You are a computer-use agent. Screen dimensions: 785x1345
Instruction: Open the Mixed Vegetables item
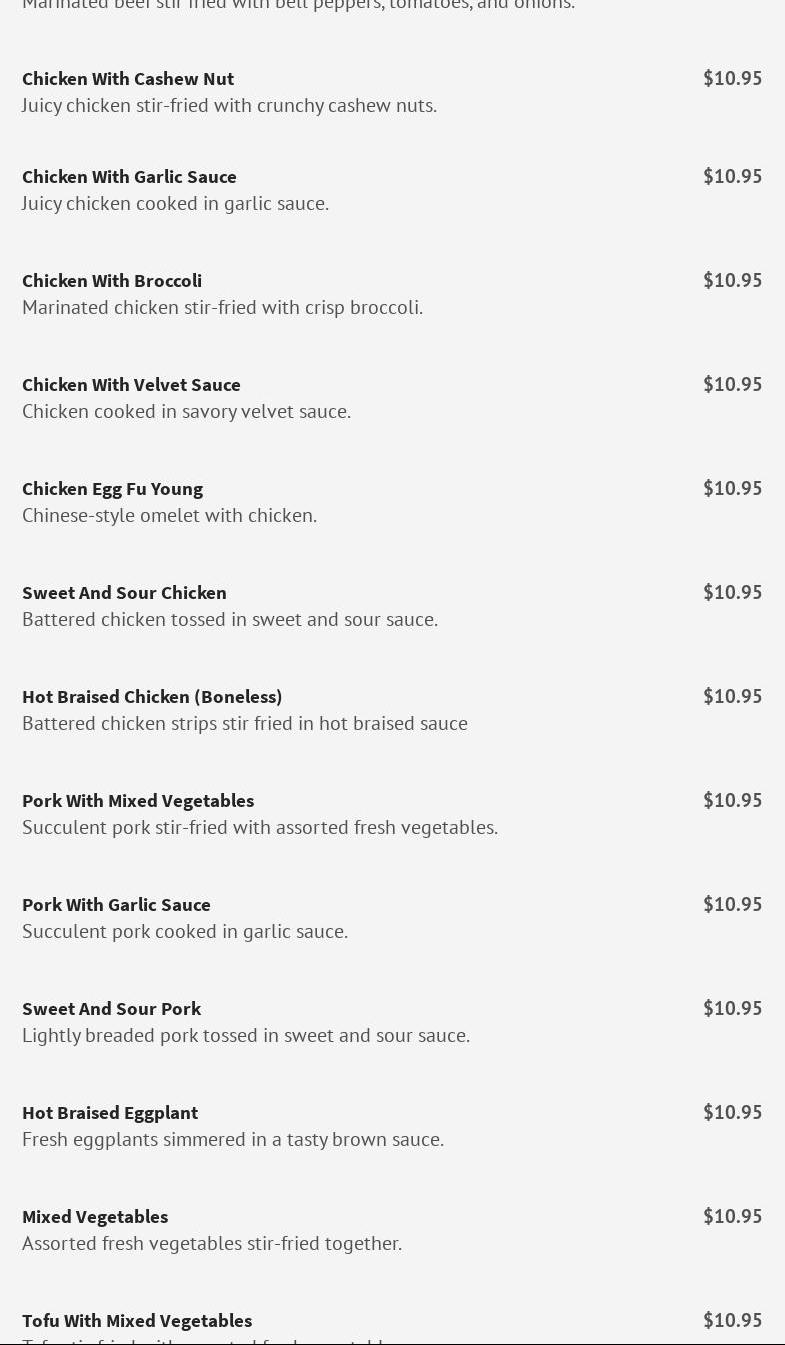coord(95,1217)
